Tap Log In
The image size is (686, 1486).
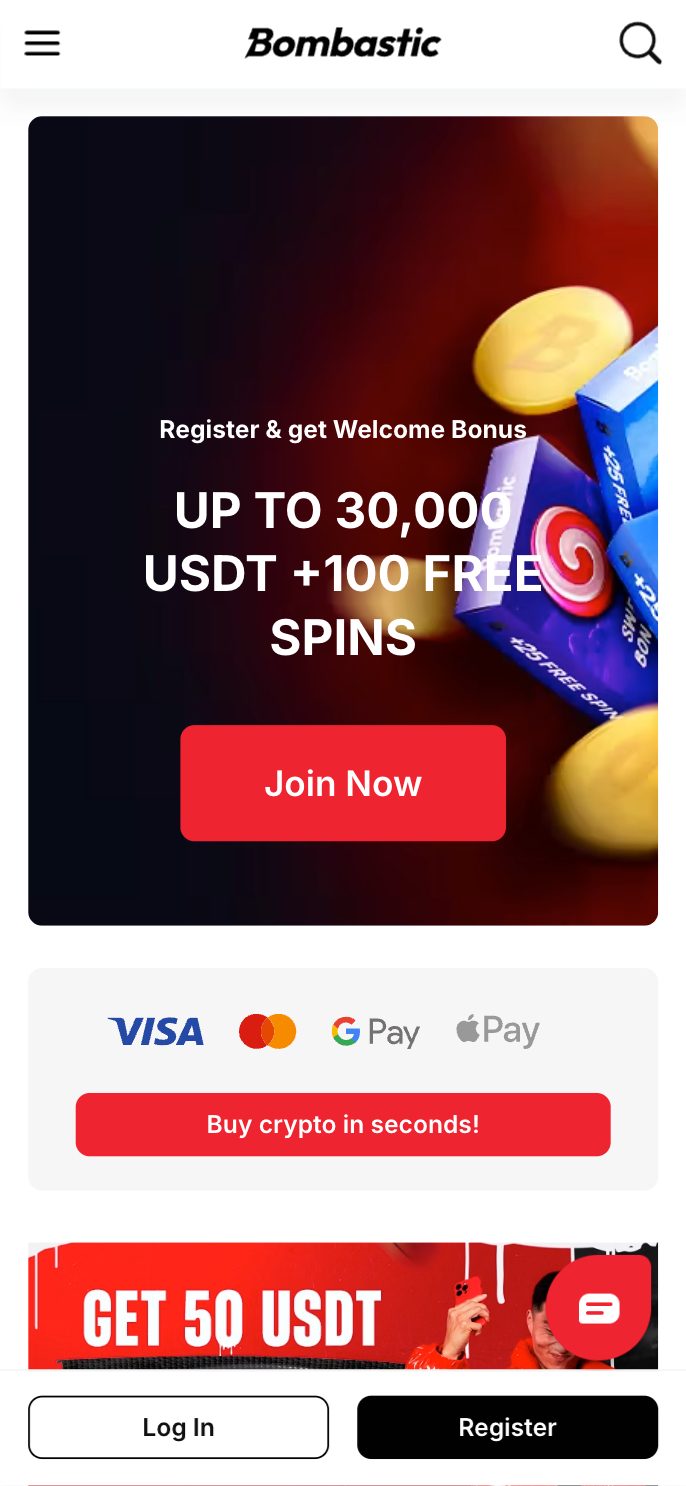(178, 1427)
